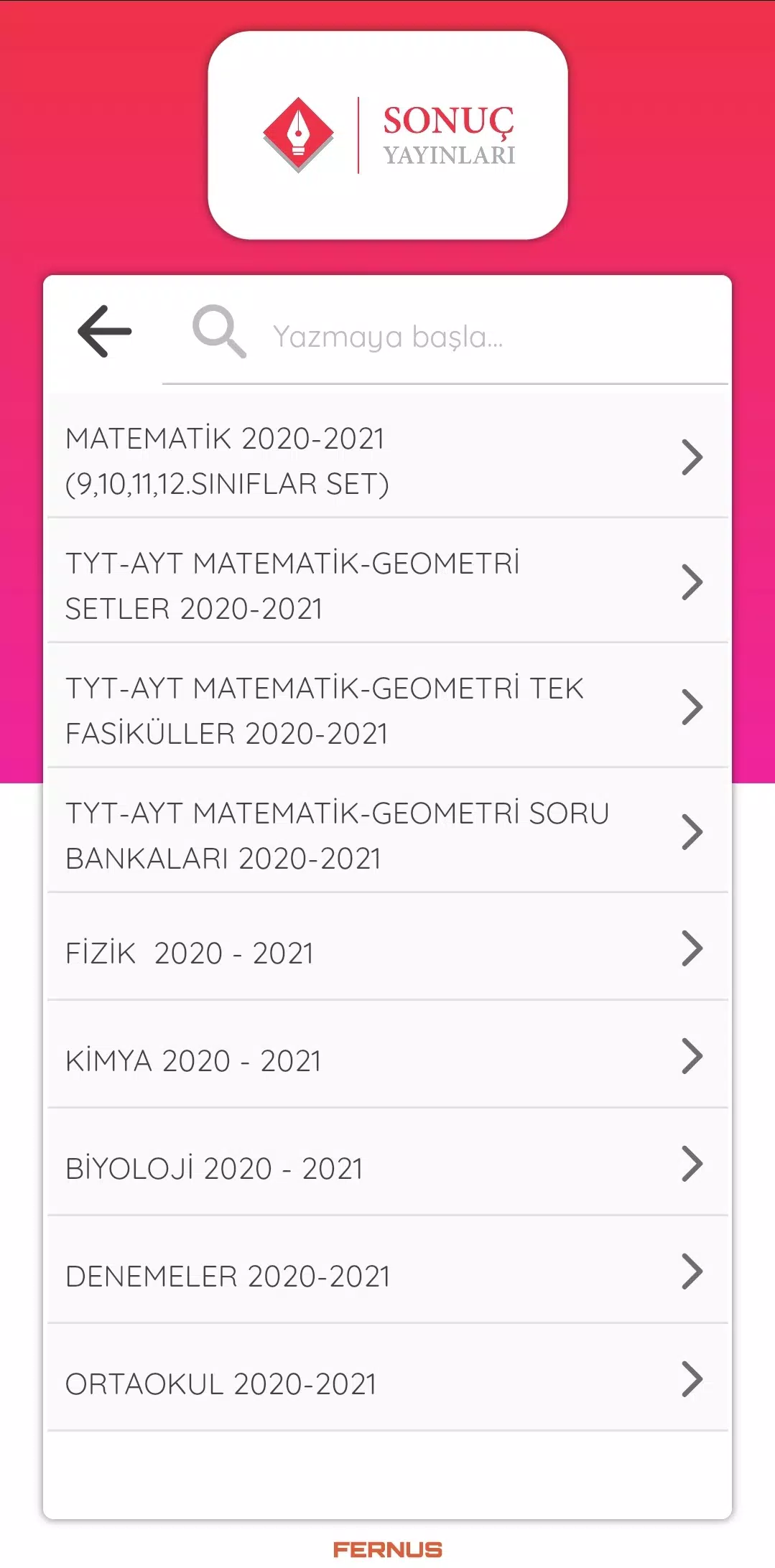Viewport: 775px width, 1568px height.
Task: Go back using the arrow icon
Action: 105,331
